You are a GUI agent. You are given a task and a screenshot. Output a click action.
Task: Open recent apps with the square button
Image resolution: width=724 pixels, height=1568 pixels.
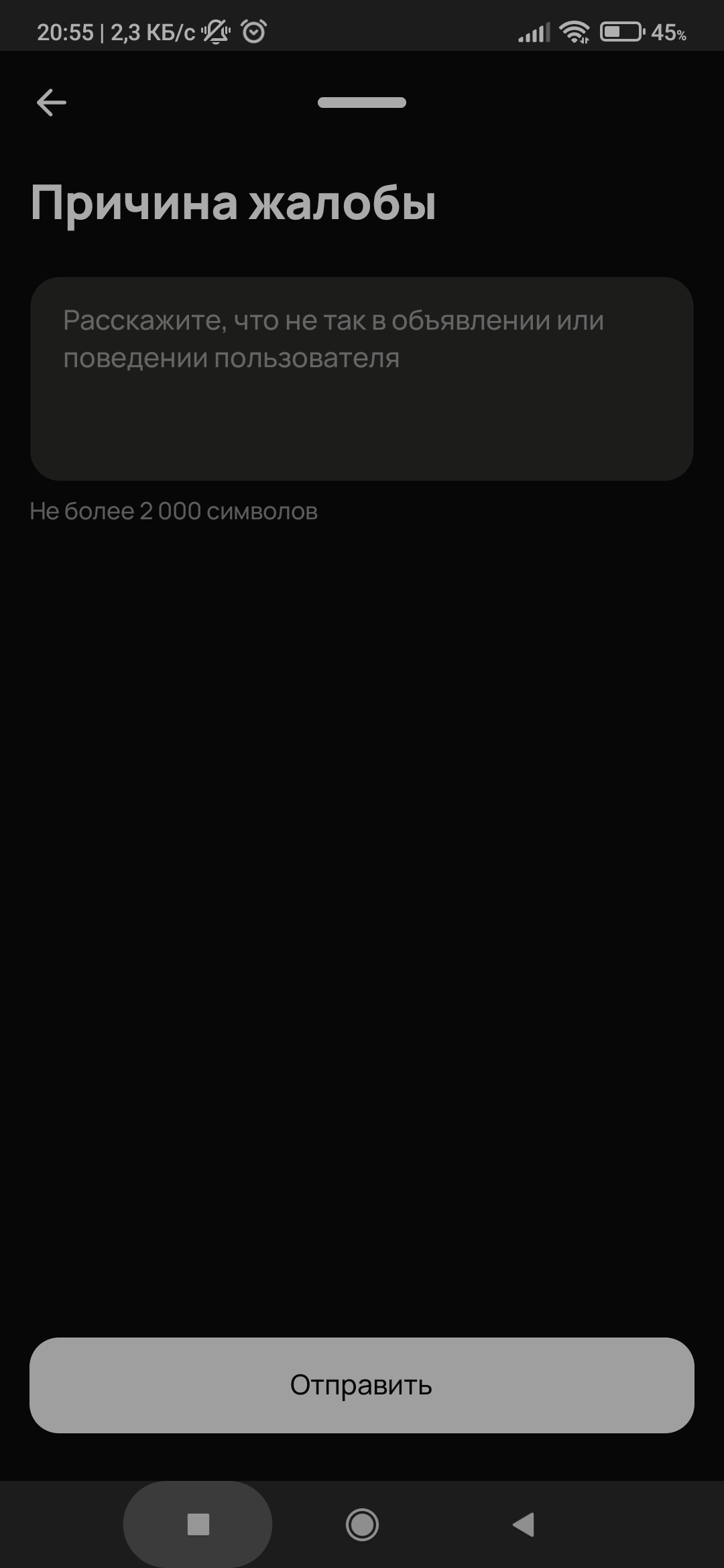[198, 1524]
